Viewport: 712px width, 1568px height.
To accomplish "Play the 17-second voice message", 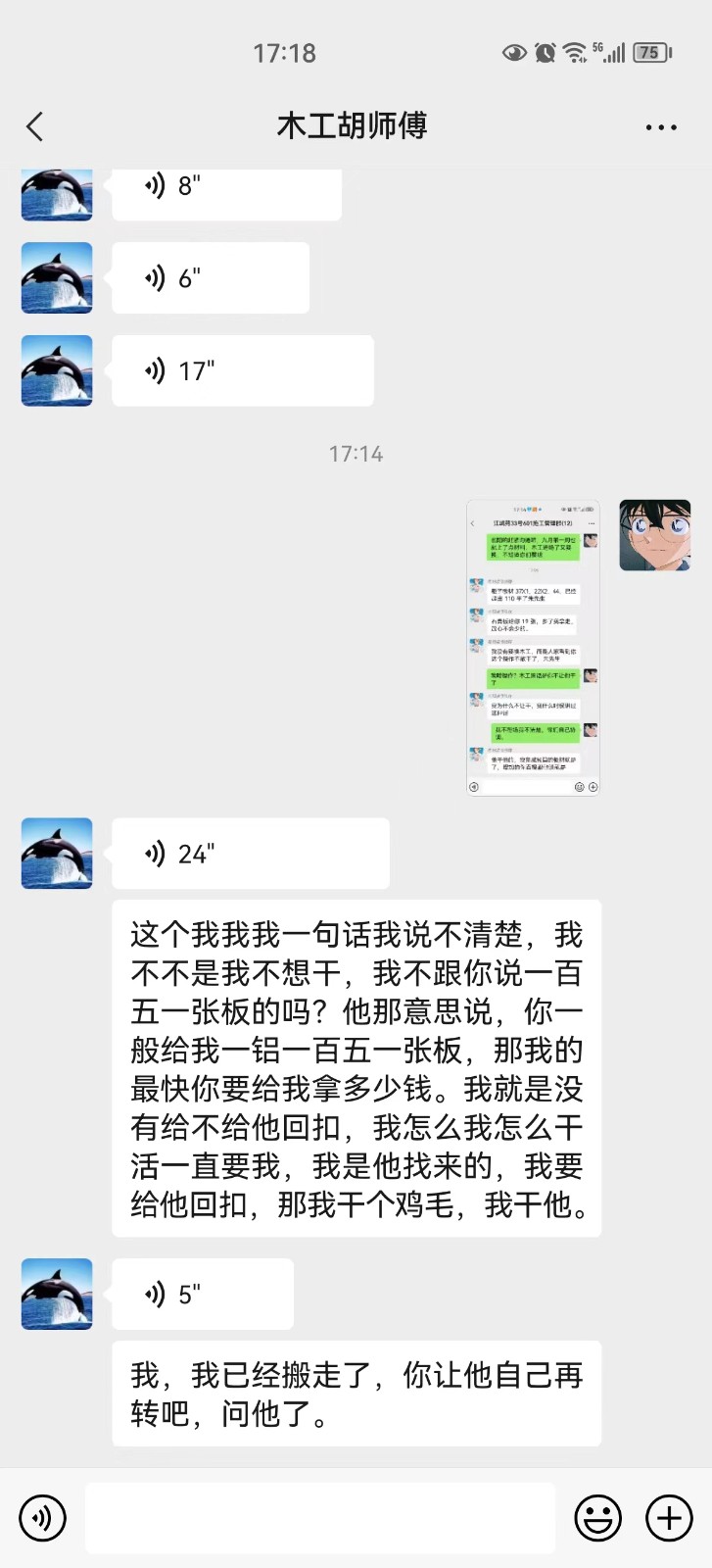I will pos(242,371).
